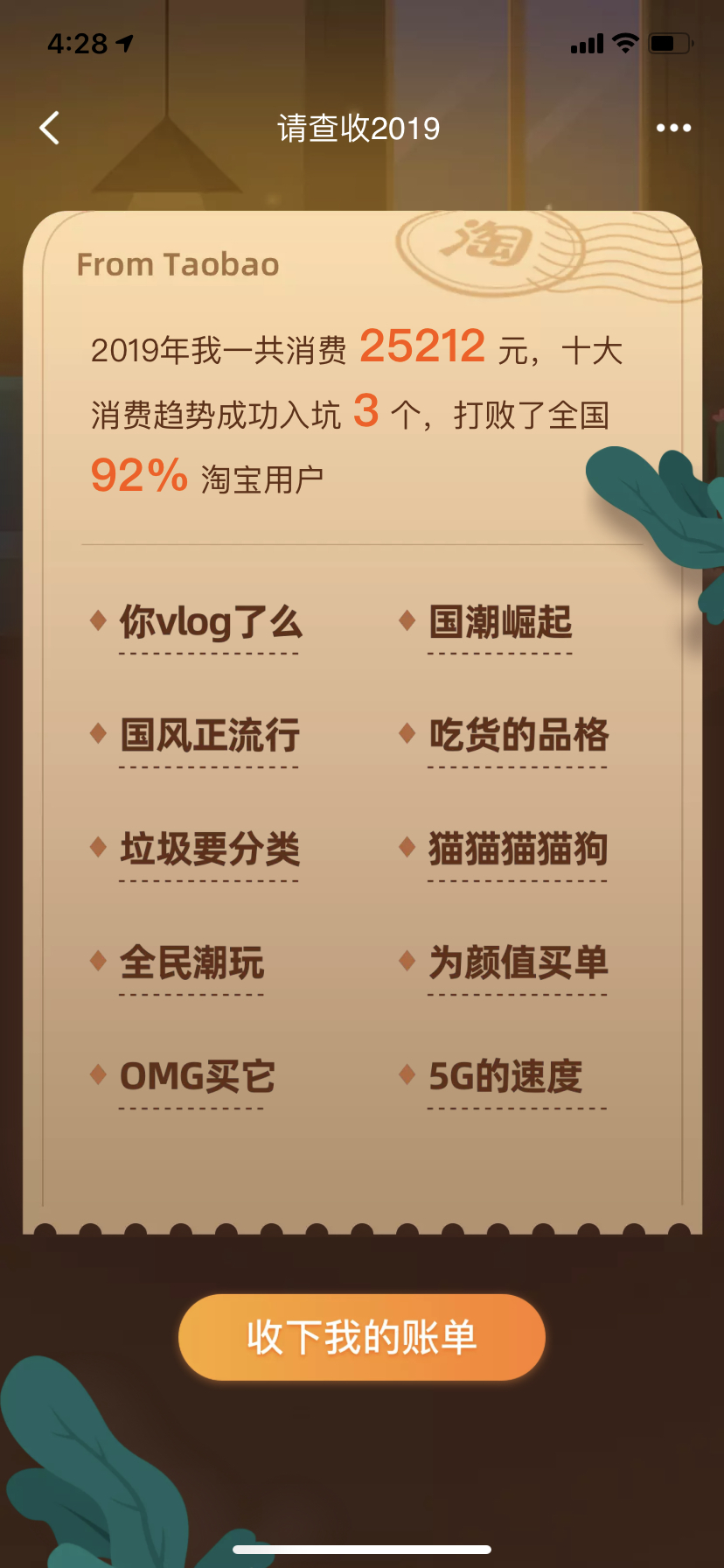Viewport: 724px width, 1568px height.
Task: Open the three-dot overflow menu
Action: point(673,128)
